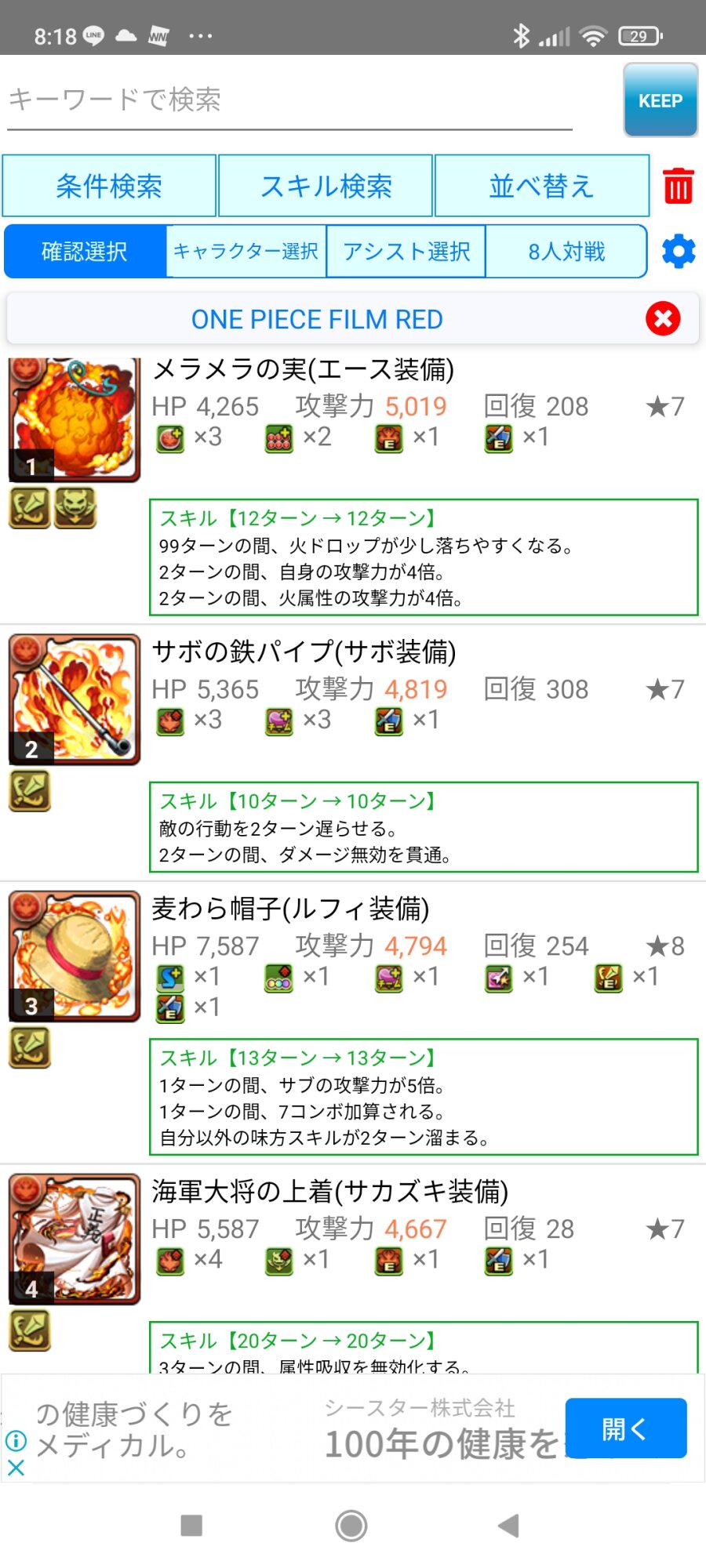Close the ad with the X icon
This screenshot has width=706, height=1568.
point(16,1468)
